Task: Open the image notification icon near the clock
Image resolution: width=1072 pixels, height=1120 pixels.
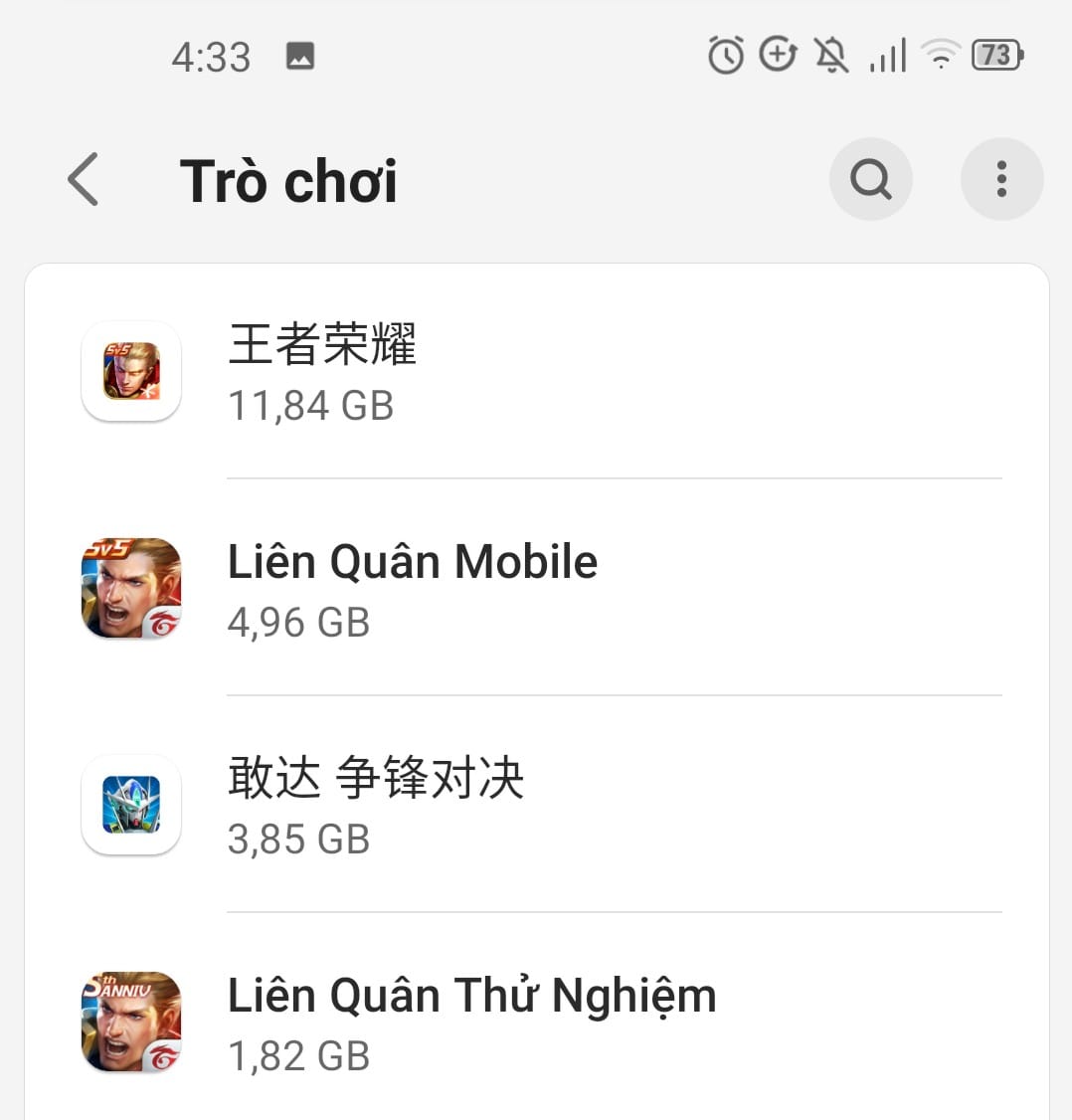Action: (x=299, y=57)
